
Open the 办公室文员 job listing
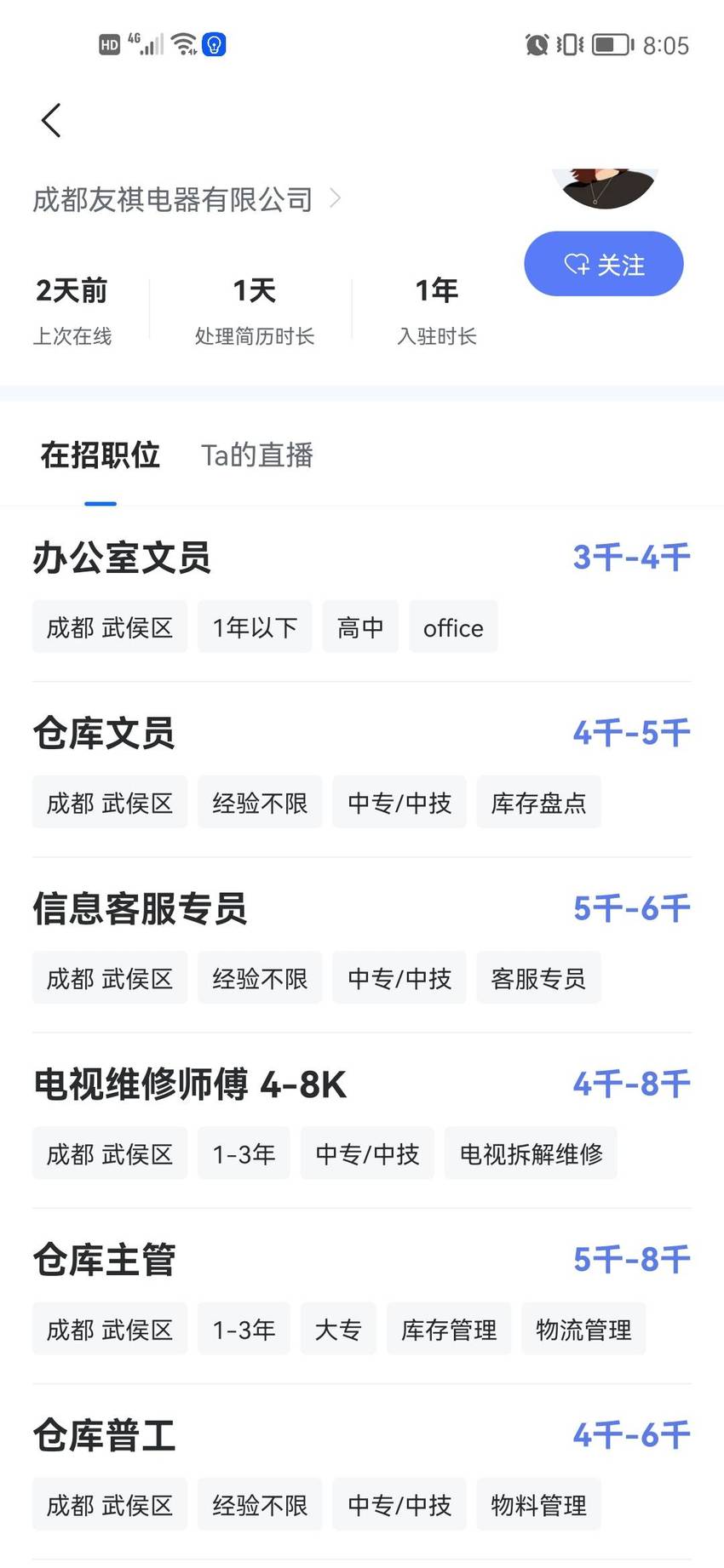pos(362,594)
